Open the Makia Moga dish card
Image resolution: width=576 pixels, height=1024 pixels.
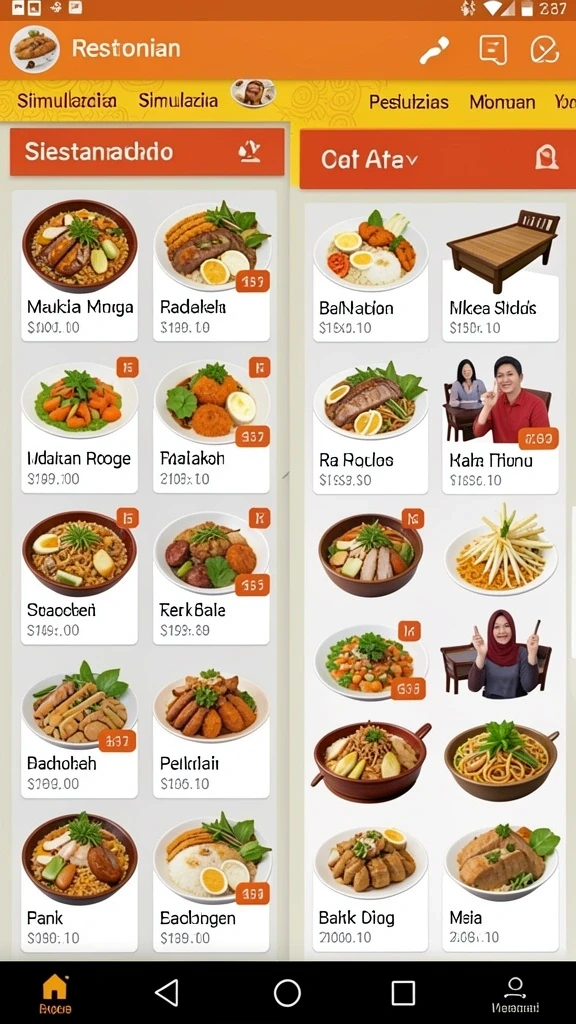pyautogui.click(x=80, y=268)
